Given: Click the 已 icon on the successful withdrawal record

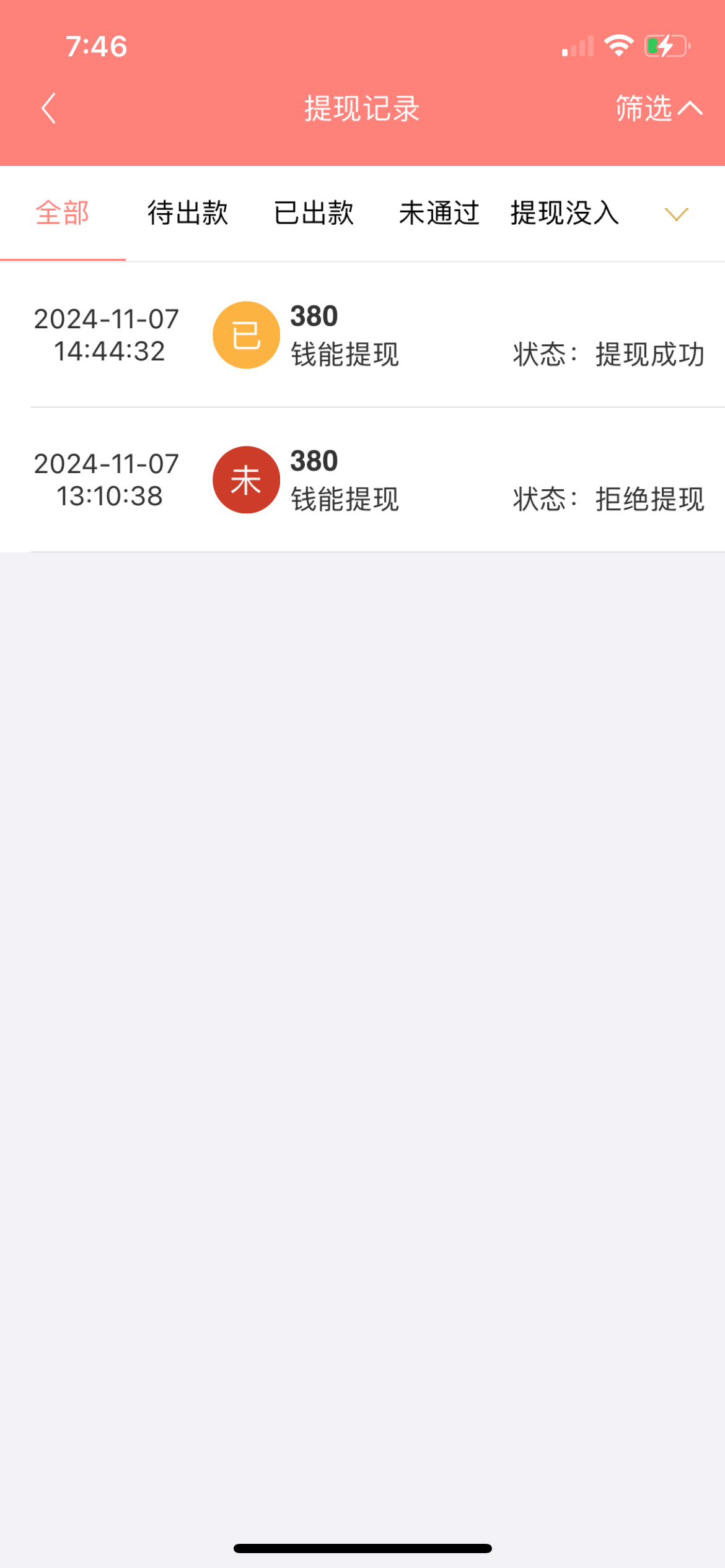Looking at the screenshot, I should pos(246,333).
